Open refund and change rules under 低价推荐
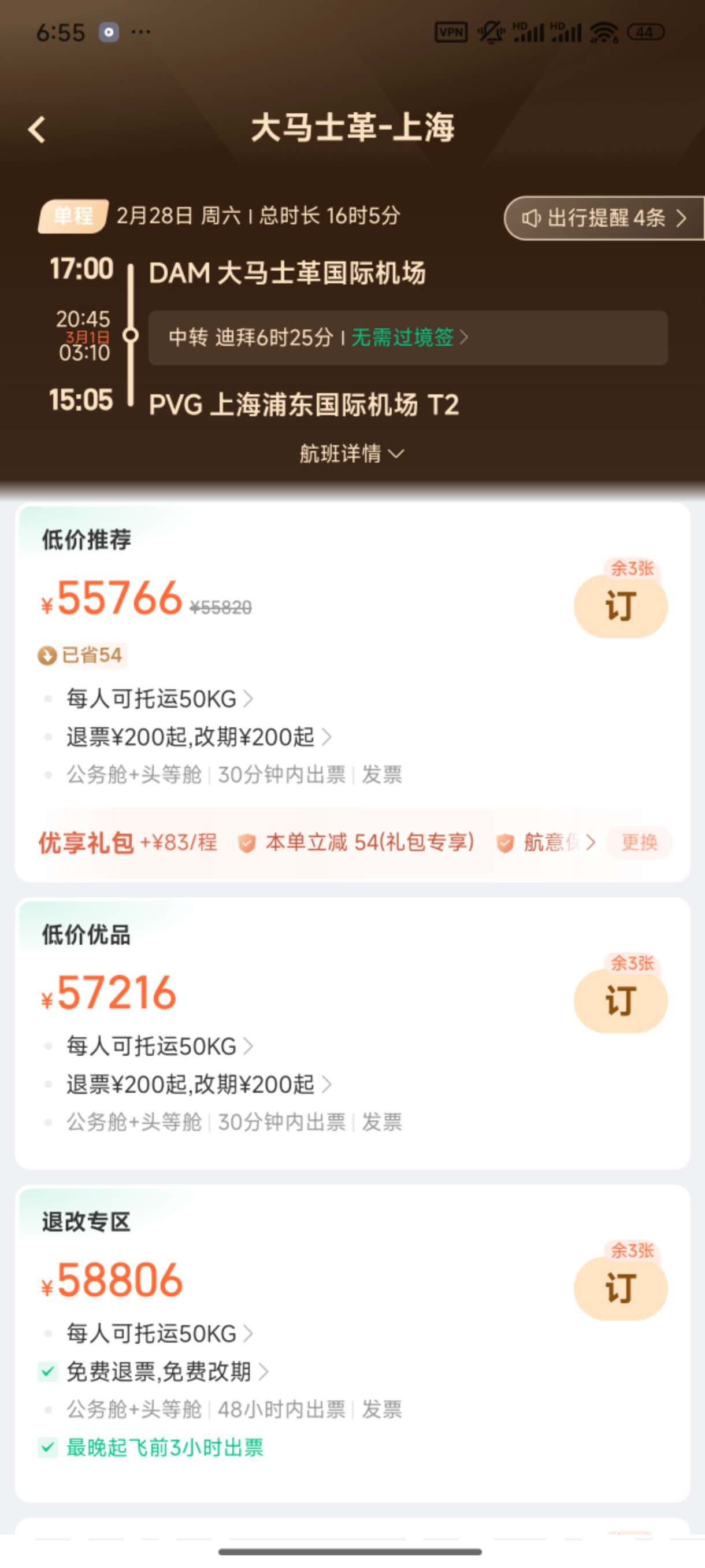 [198, 737]
